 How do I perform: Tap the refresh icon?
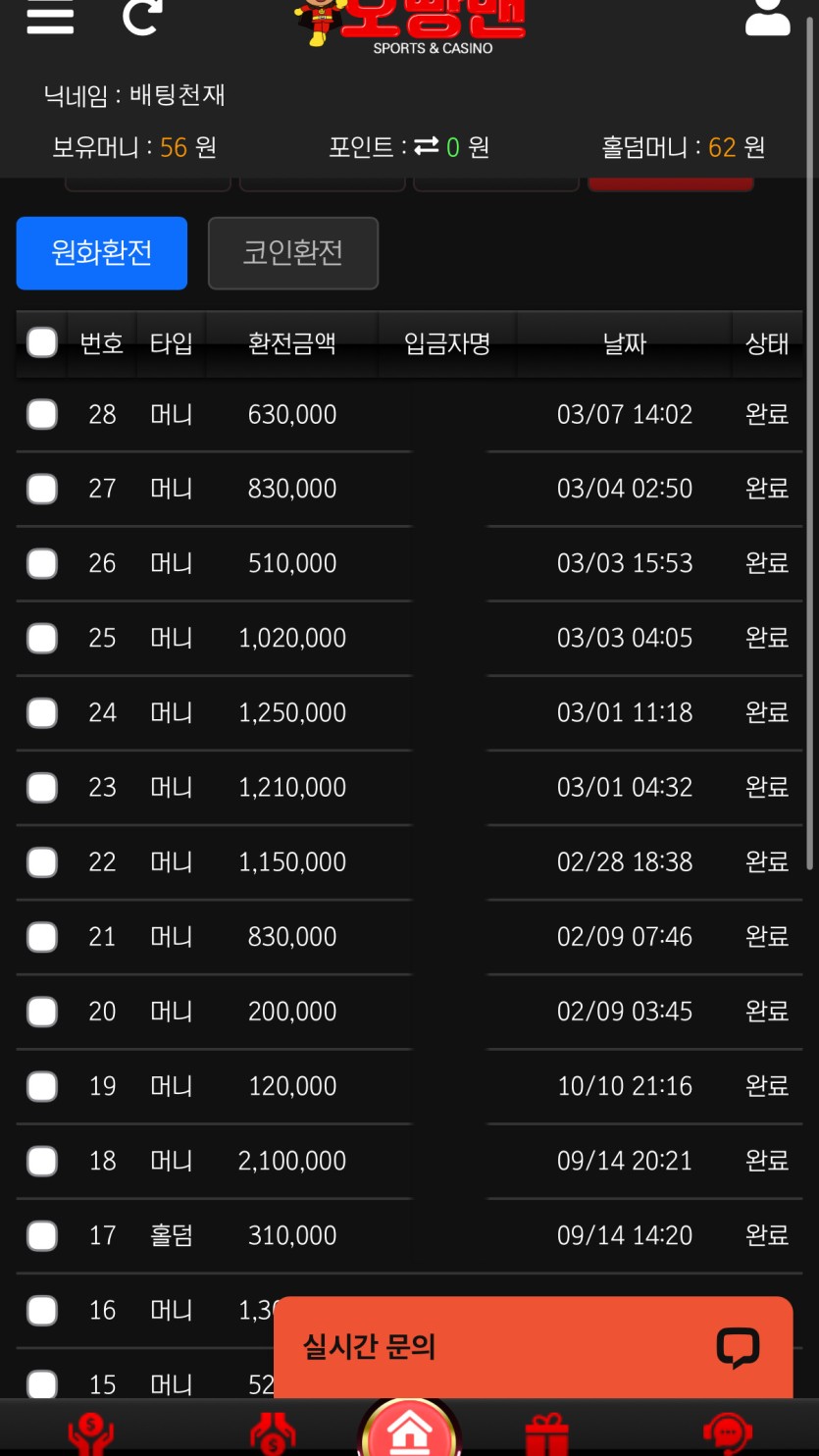[x=140, y=17]
